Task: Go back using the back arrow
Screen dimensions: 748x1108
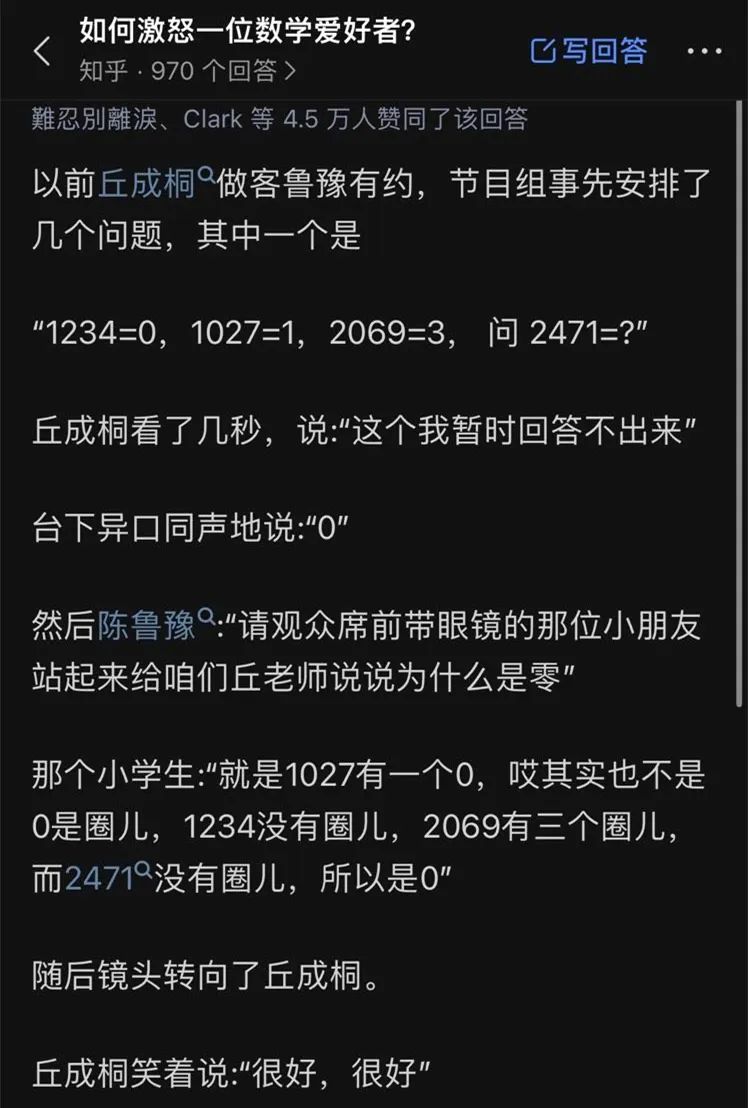Action: 41,52
